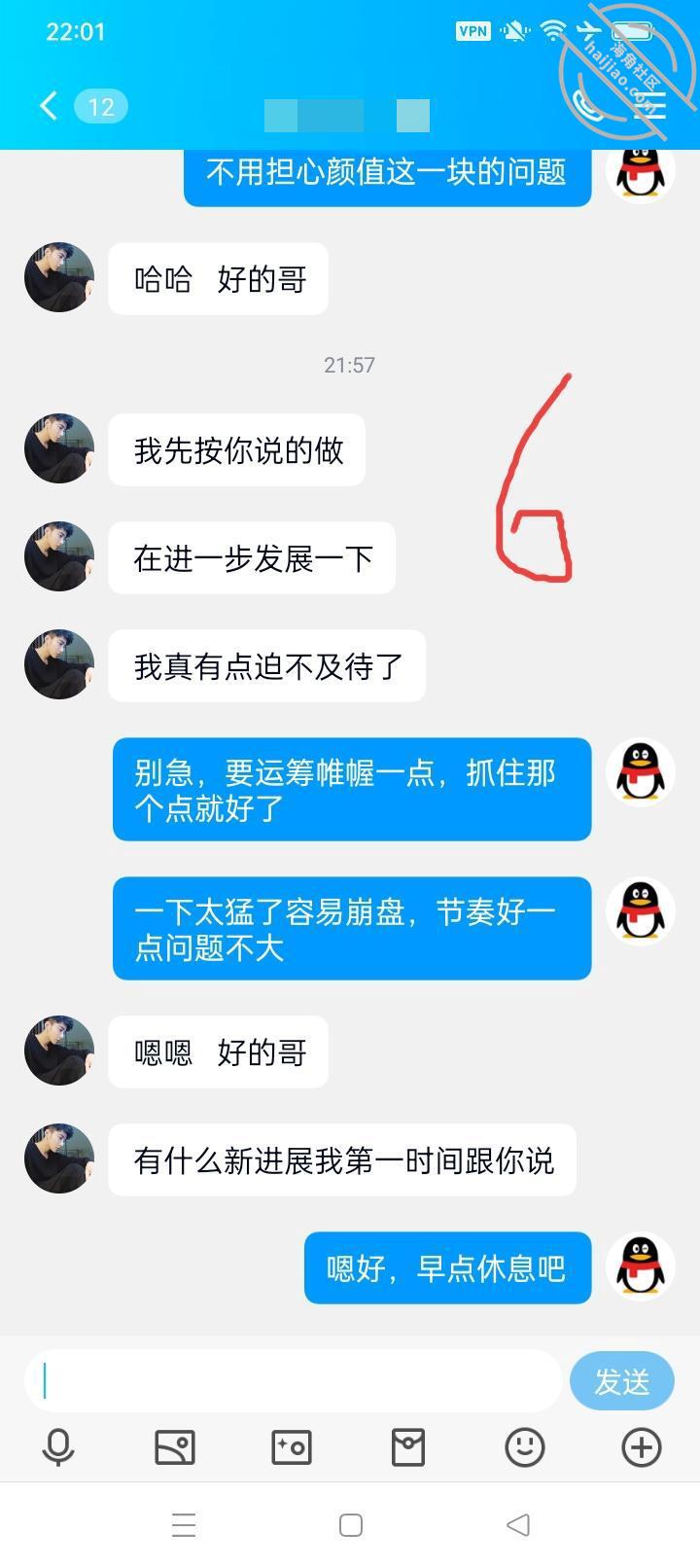Screen dimensions: 700x1568
Task: Open the camera capture tool
Action: pyautogui.click(x=292, y=1447)
